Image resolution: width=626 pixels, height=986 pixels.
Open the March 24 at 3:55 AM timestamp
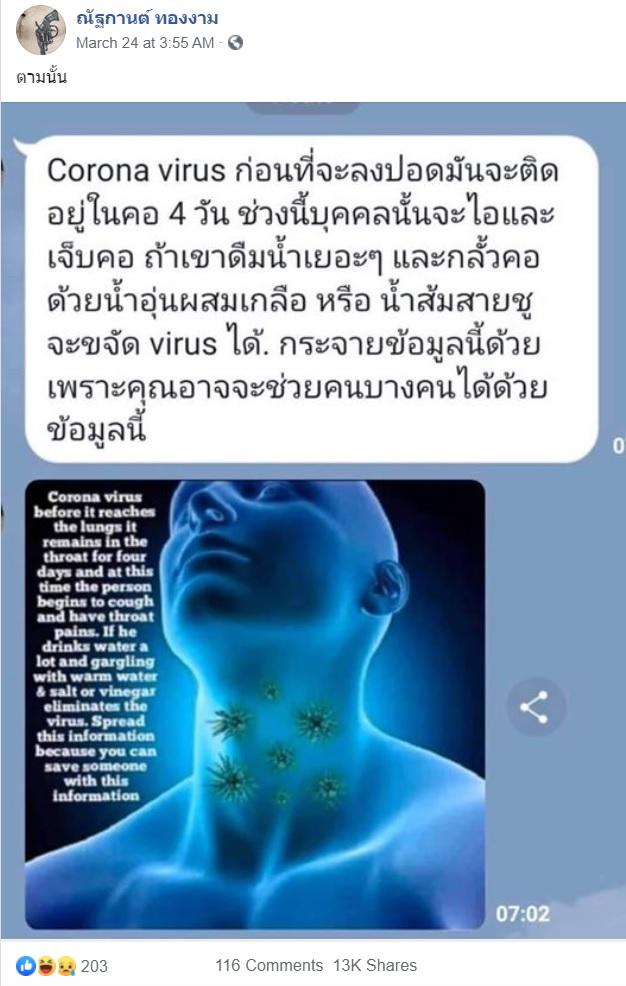point(145,43)
